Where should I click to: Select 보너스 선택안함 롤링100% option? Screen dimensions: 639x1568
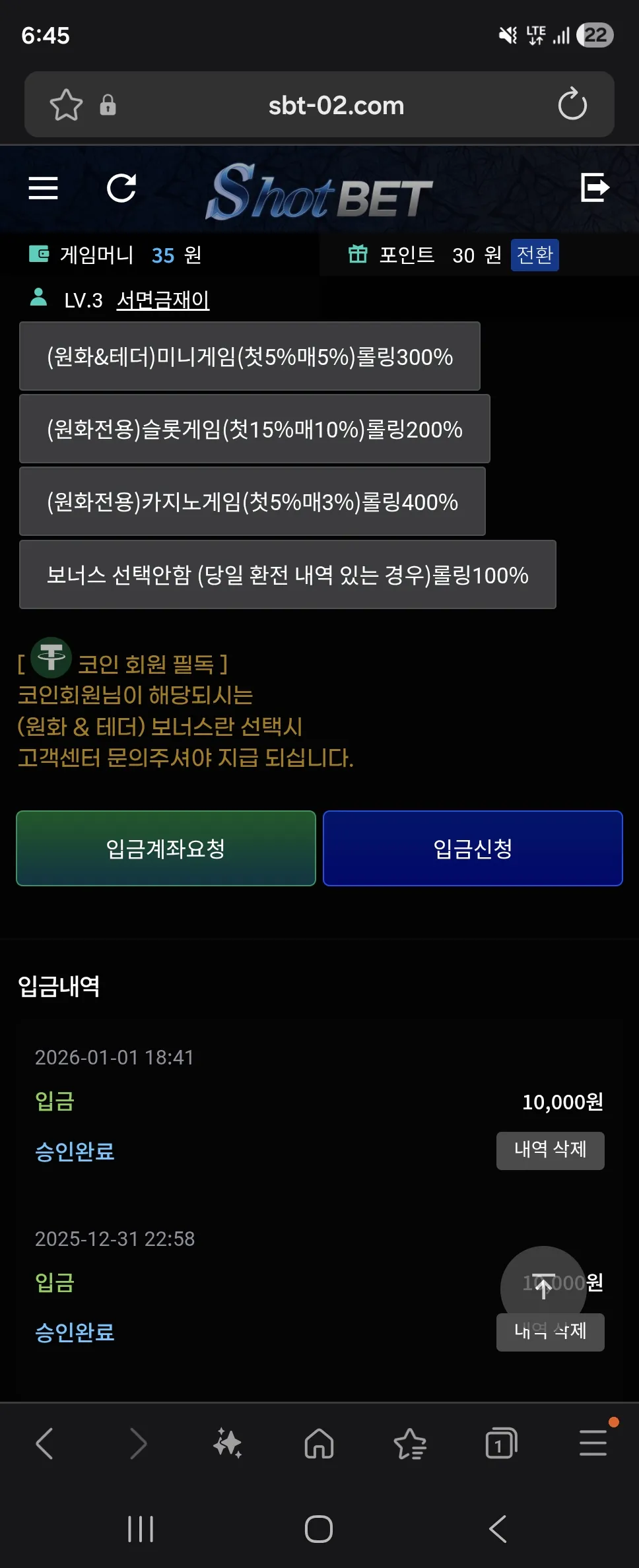click(288, 575)
